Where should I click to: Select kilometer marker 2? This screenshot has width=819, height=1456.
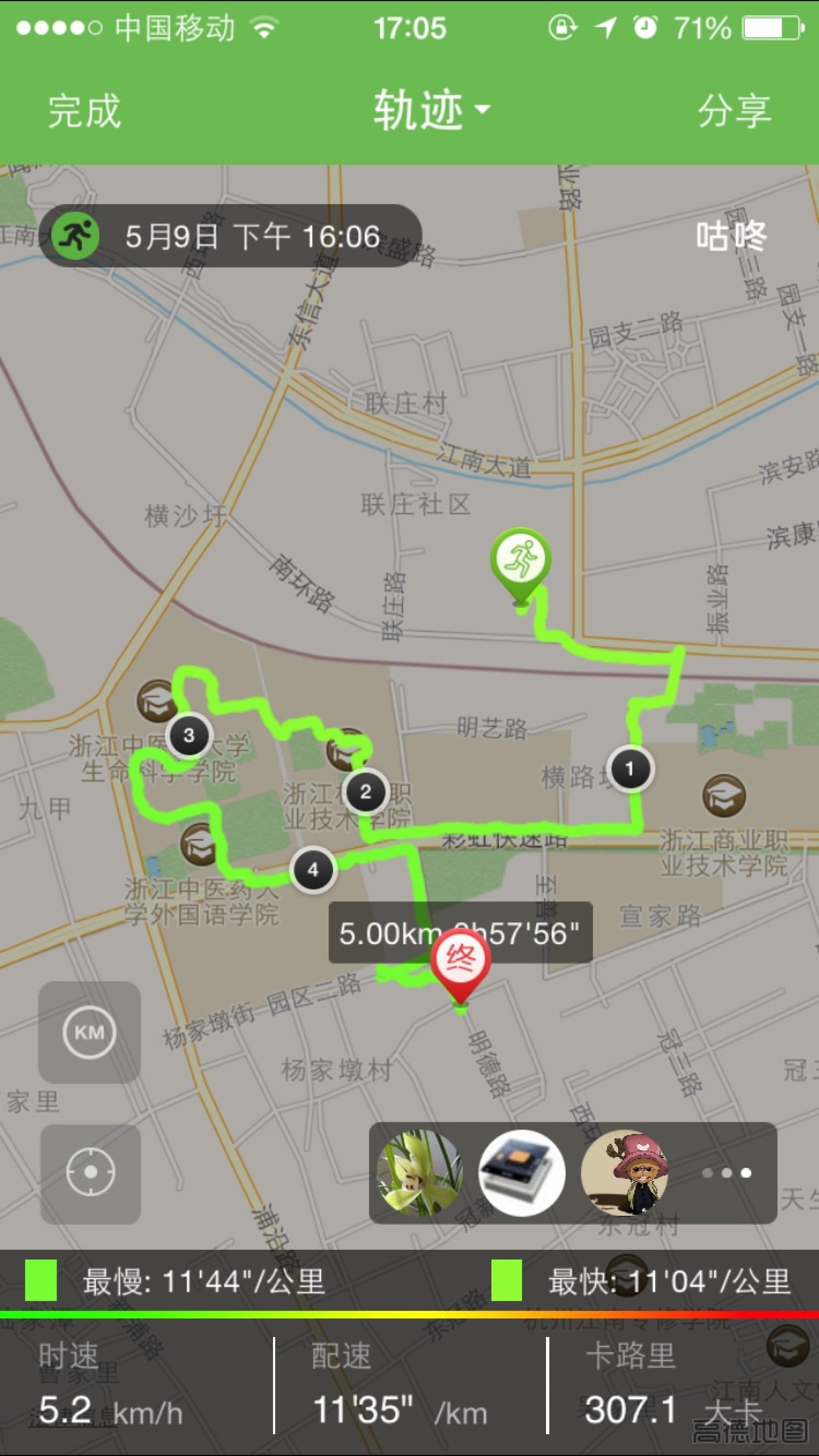click(366, 792)
